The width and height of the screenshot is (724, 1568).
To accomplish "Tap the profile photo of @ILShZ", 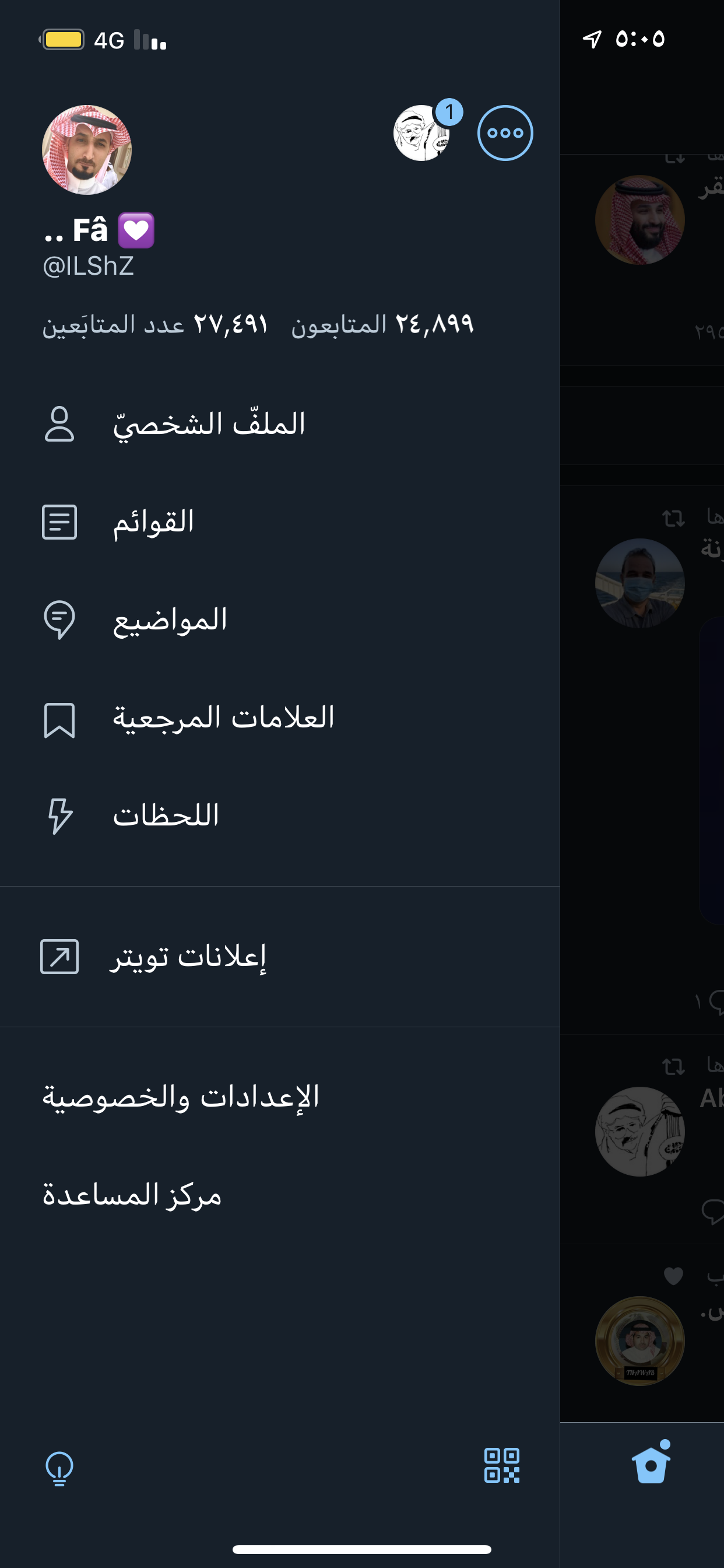I will pyautogui.click(x=86, y=150).
